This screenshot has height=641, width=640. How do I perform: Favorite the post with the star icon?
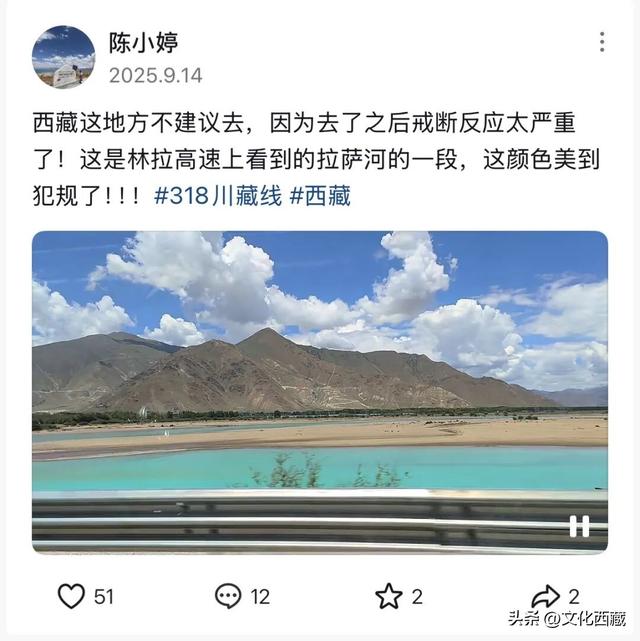pos(388,597)
